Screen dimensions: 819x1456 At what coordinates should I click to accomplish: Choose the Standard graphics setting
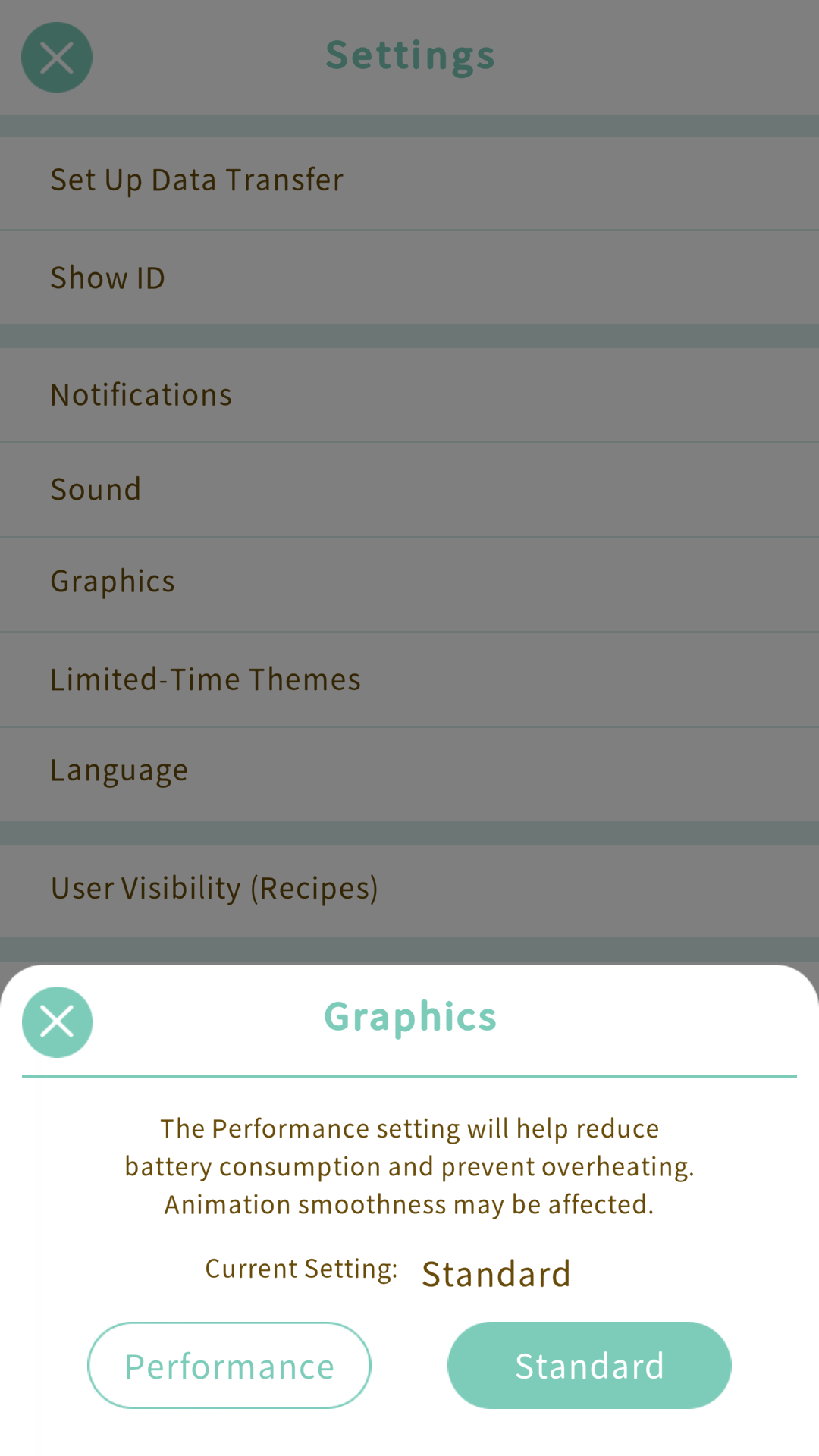589,1366
